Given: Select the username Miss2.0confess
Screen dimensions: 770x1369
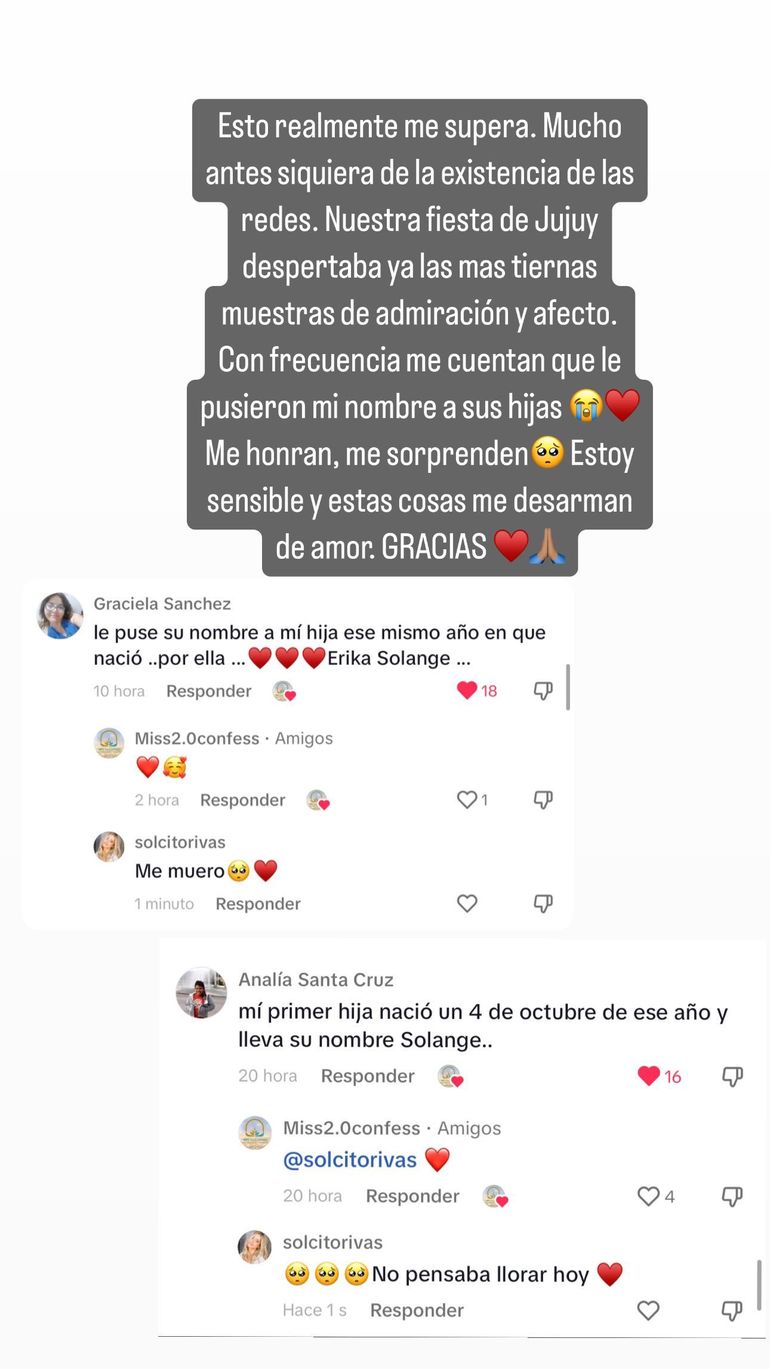Looking at the screenshot, I should click(x=194, y=738).
